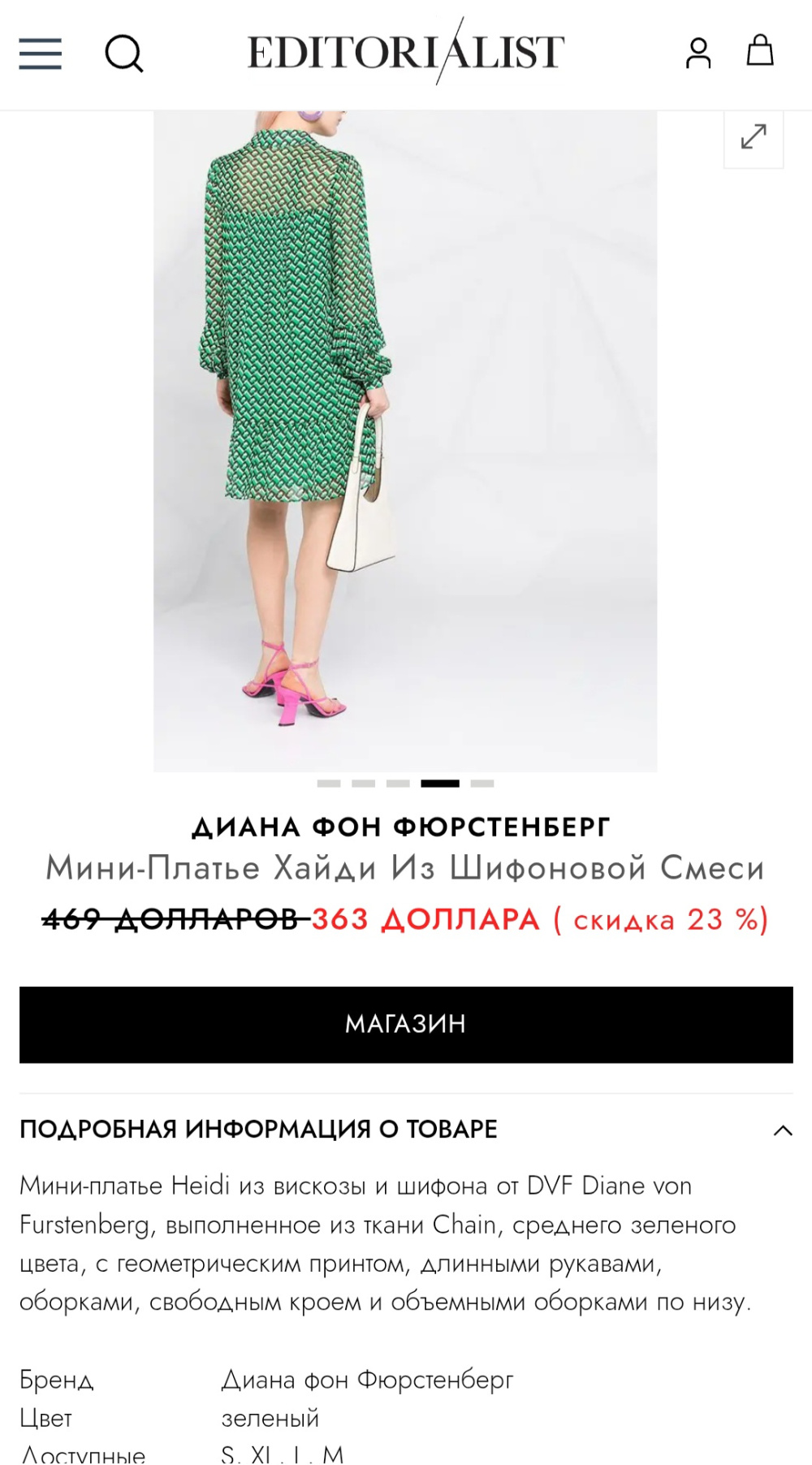Select the first carousel dot
The image size is (812, 1465).
coord(329,783)
